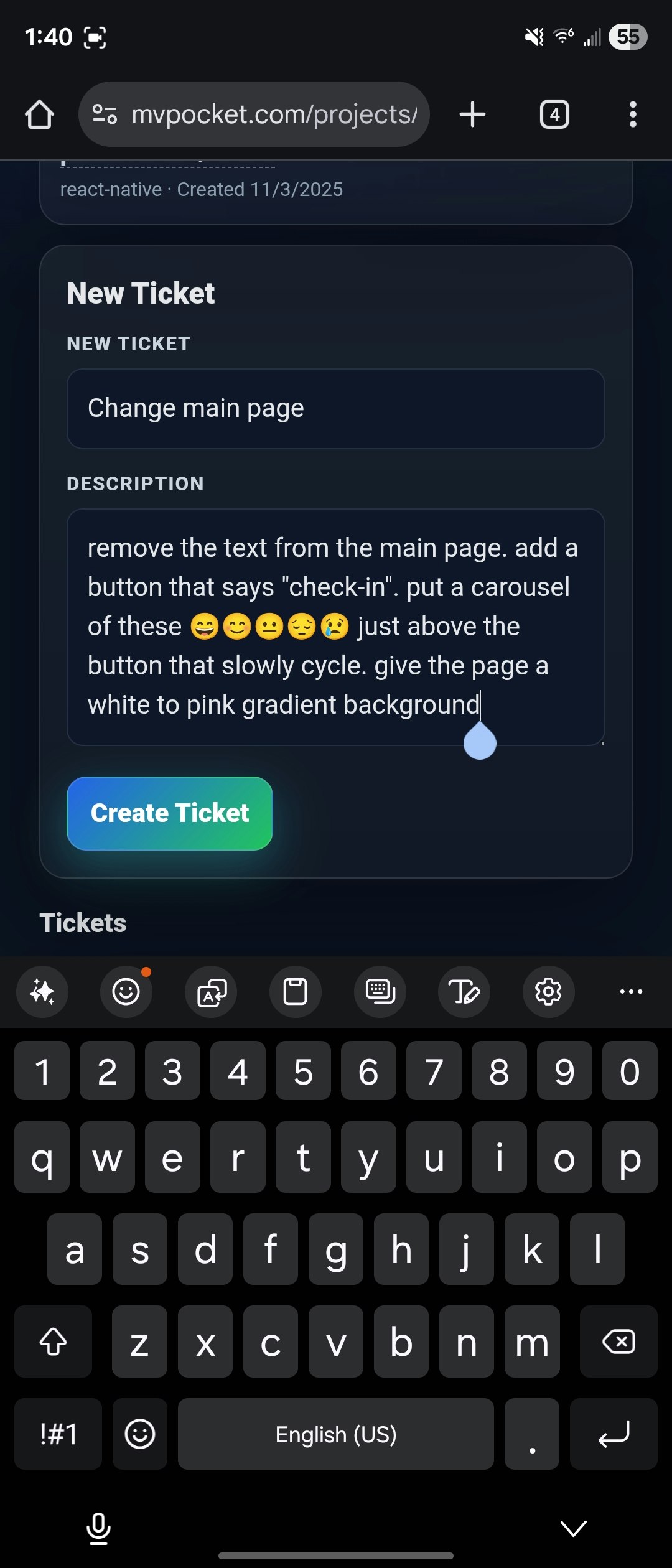Screen dimensions: 672x1568
Task: Open the tab switcher showing 4 tabs
Action: point(554,113)
